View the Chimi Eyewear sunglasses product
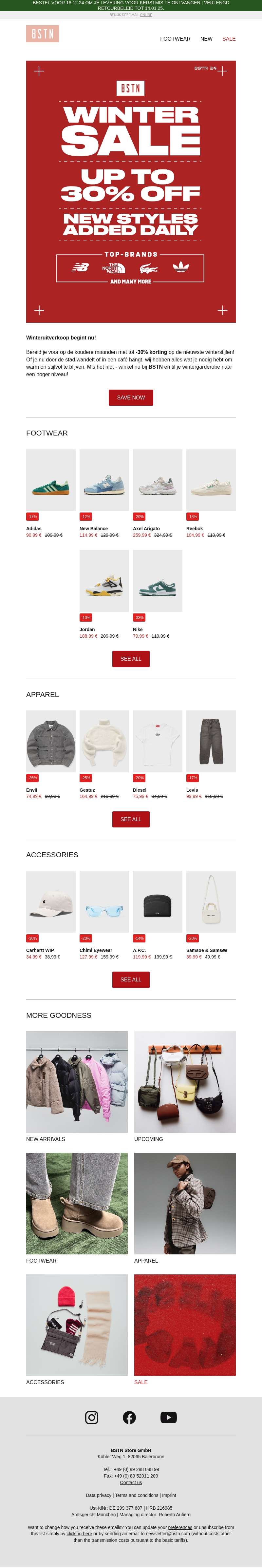This screenshot has width=262, height=1568. click(x=104, y=901)
